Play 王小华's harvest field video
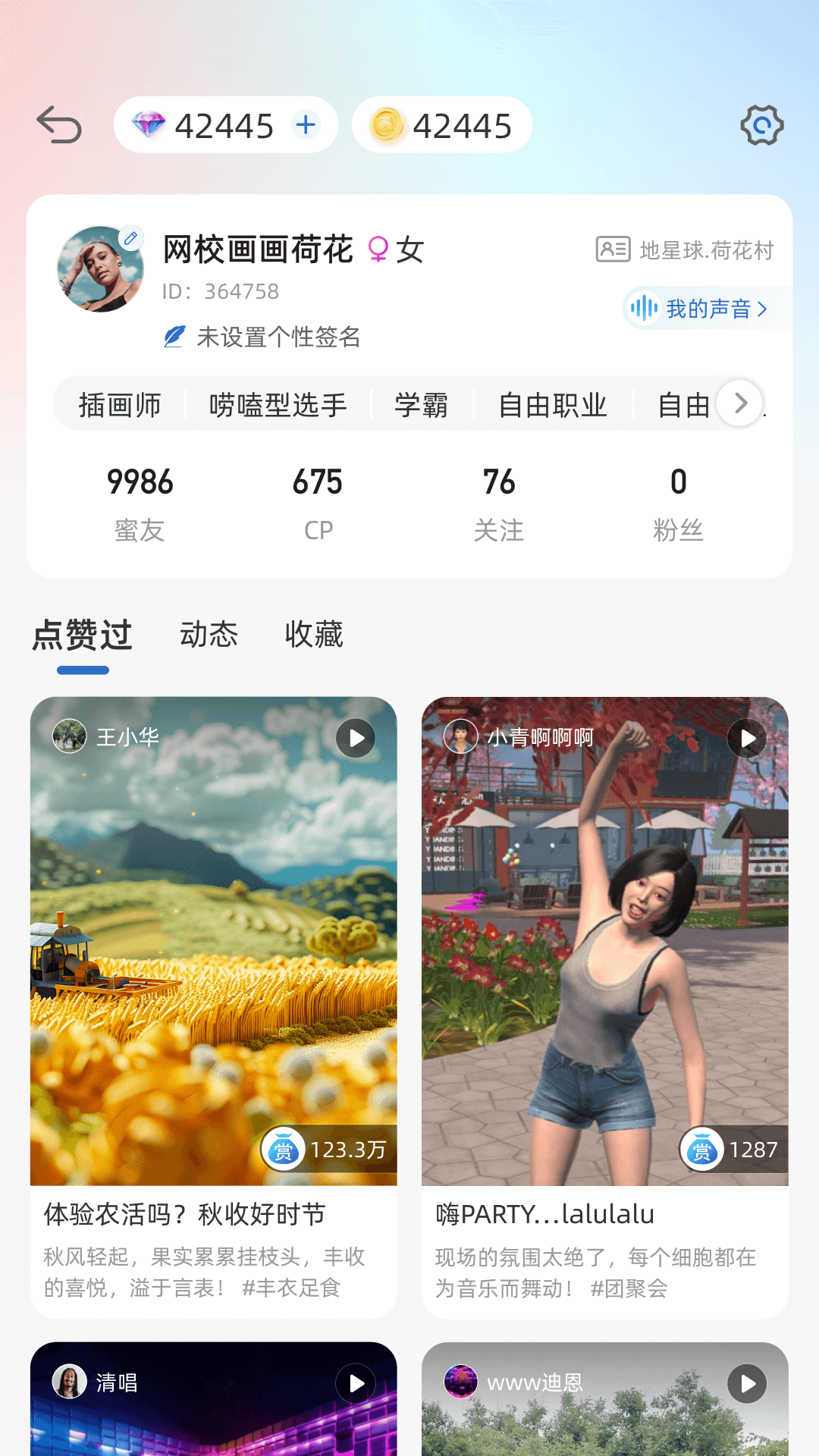 [353, 738]
